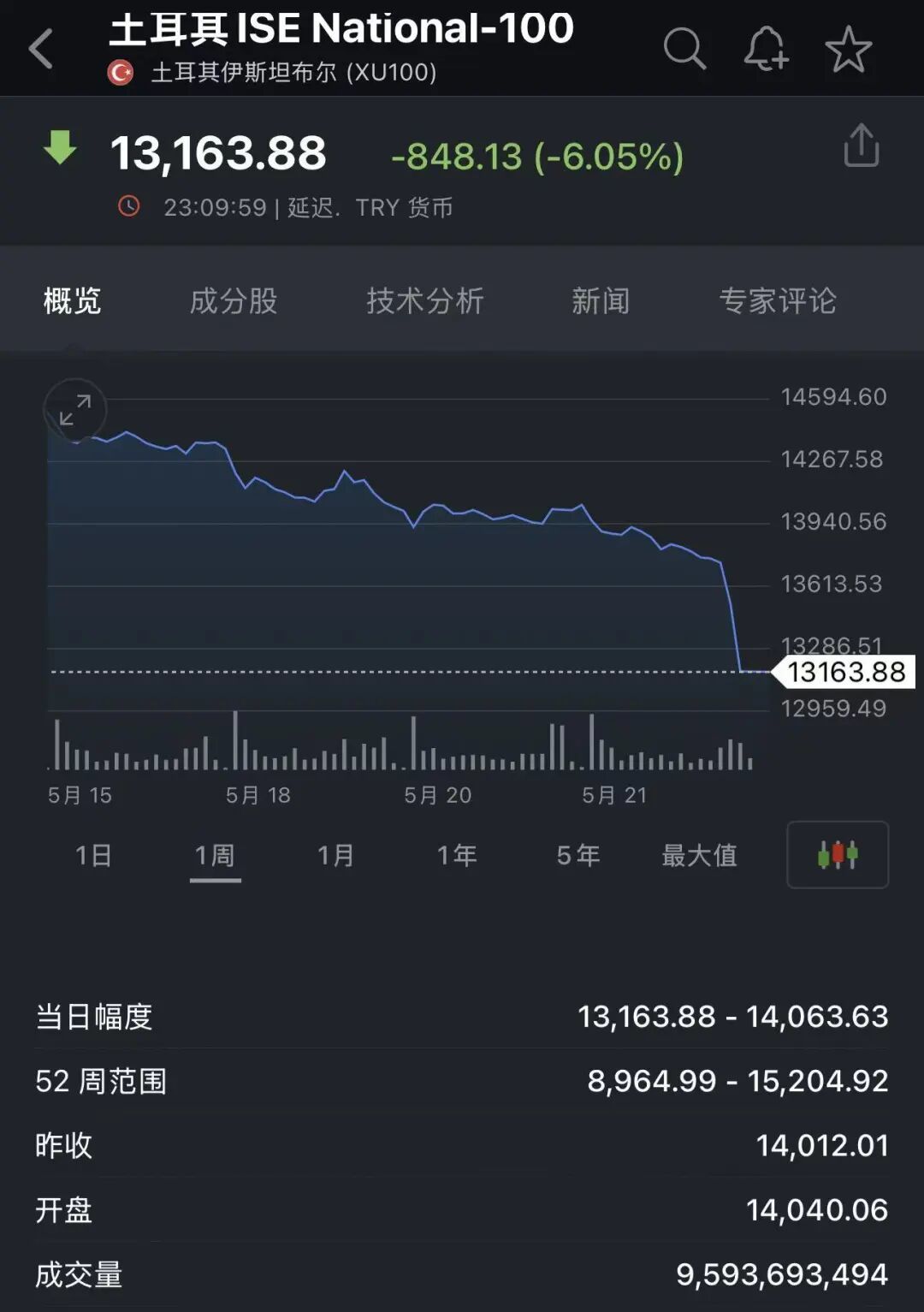The width and height of the screenshot is (924, 1312).
Task: Open the 专家评论 tab
Action: (x=778, y=300)
